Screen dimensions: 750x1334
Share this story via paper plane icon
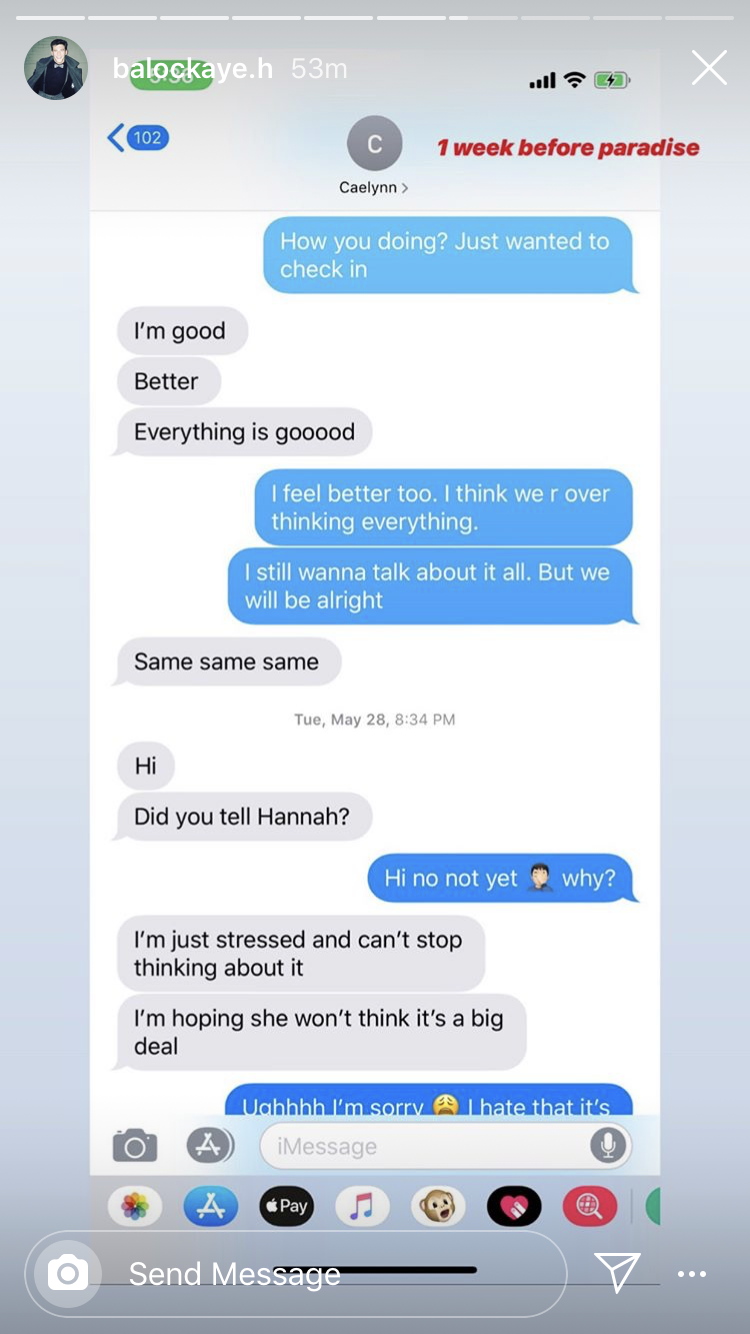tap(617, 1272)
